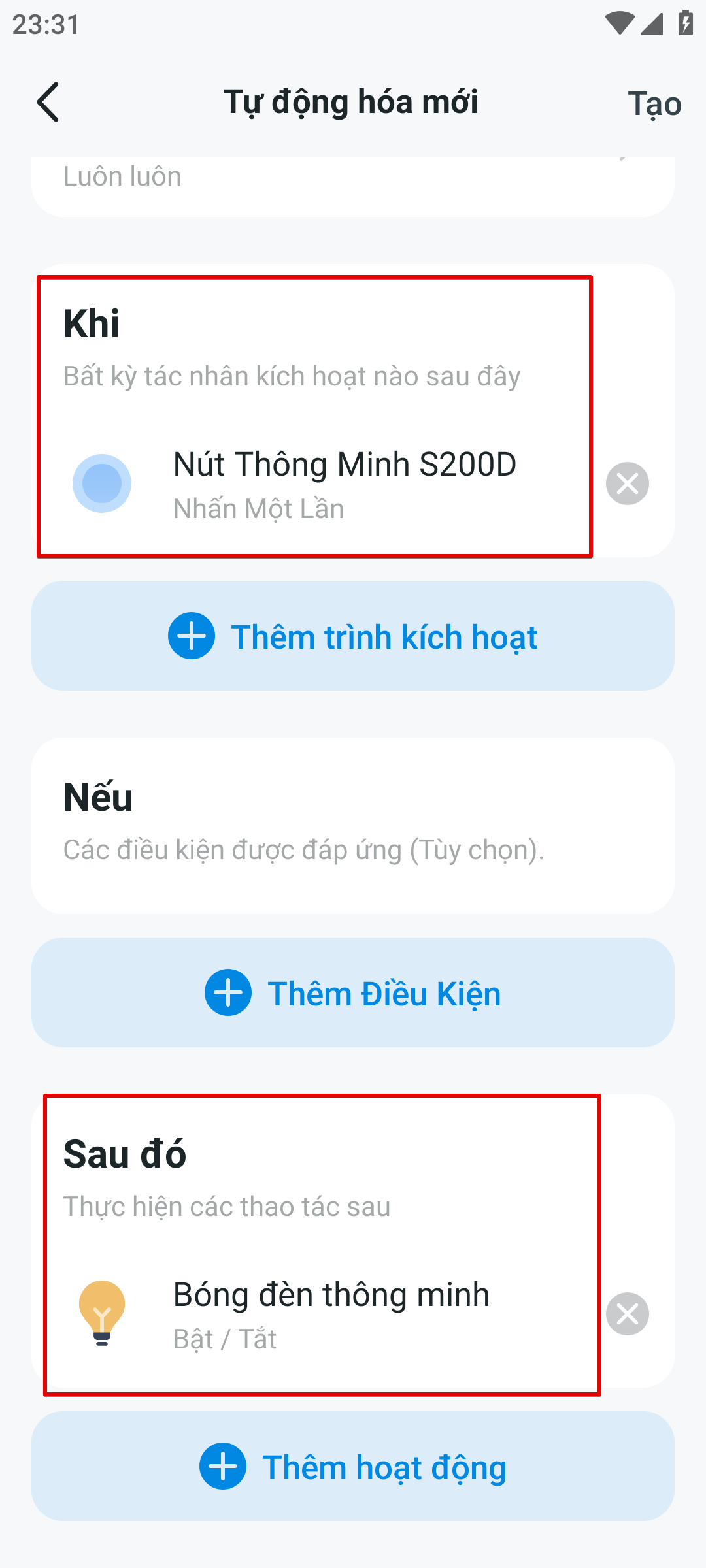Image resolution: width=706 pixels, height=1568 pixels.
Task: Tap Tạo to create the automation
Action: (654, 104)
